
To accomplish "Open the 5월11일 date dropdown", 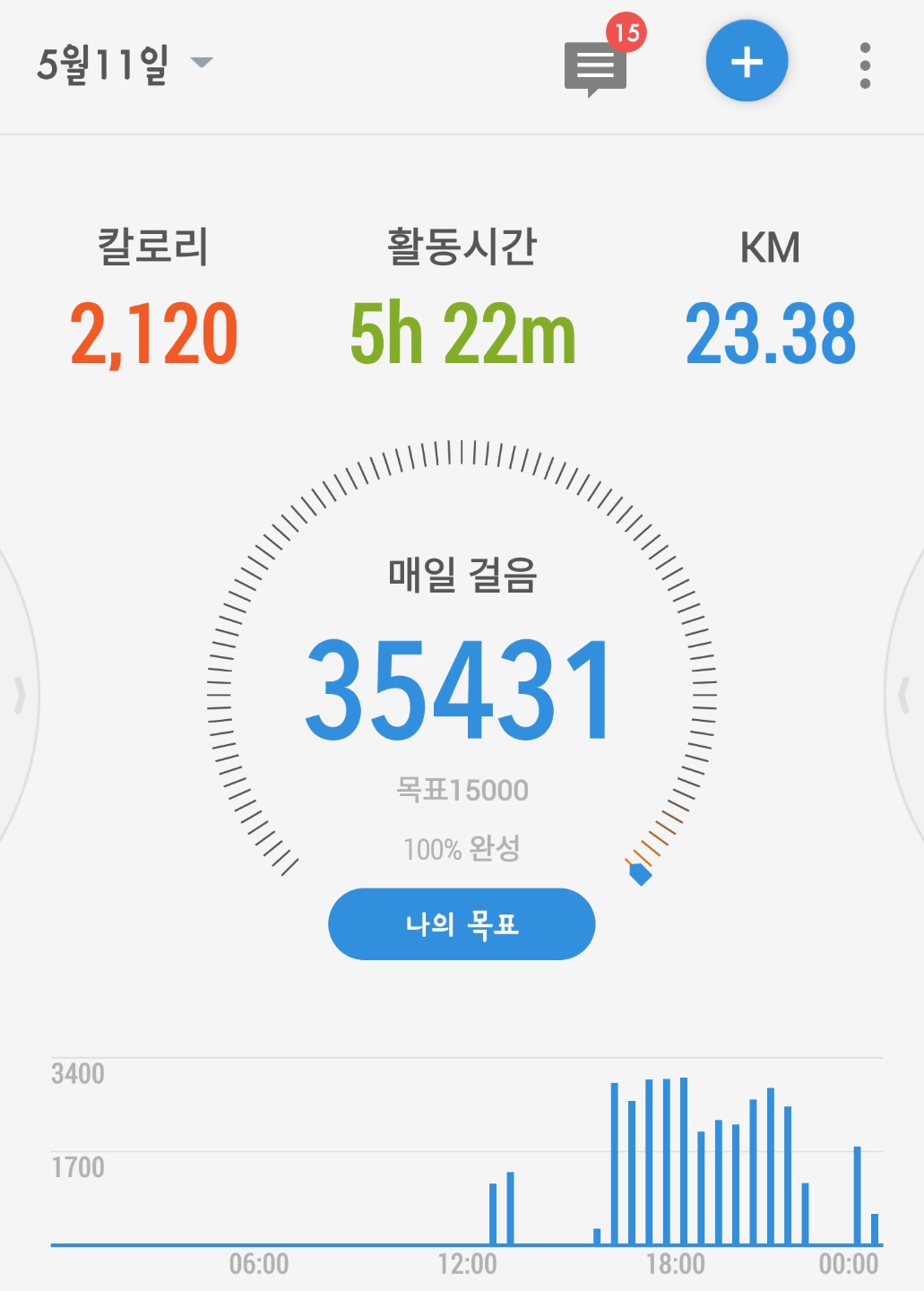I will pos(124,64).
